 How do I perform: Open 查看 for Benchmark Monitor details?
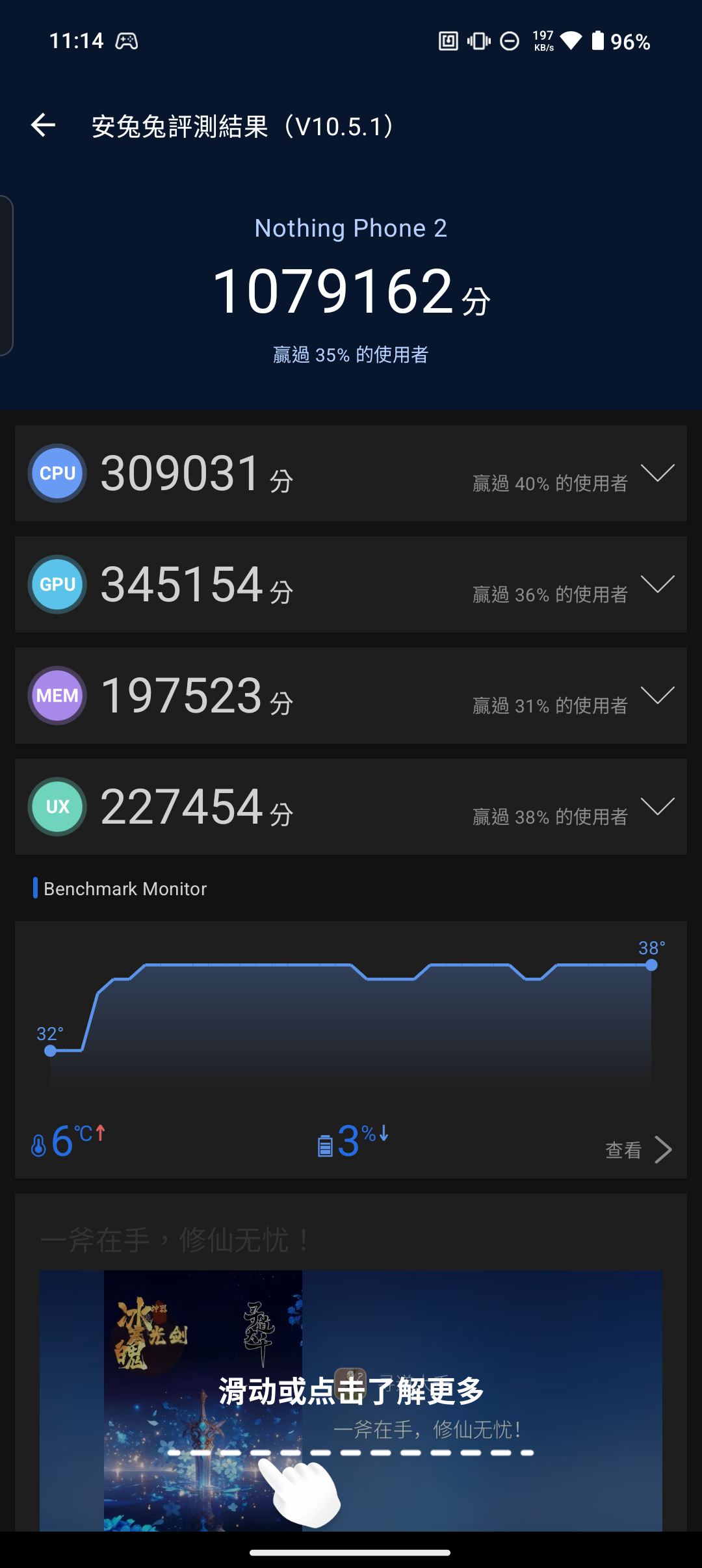click(x=638, y=1150)
